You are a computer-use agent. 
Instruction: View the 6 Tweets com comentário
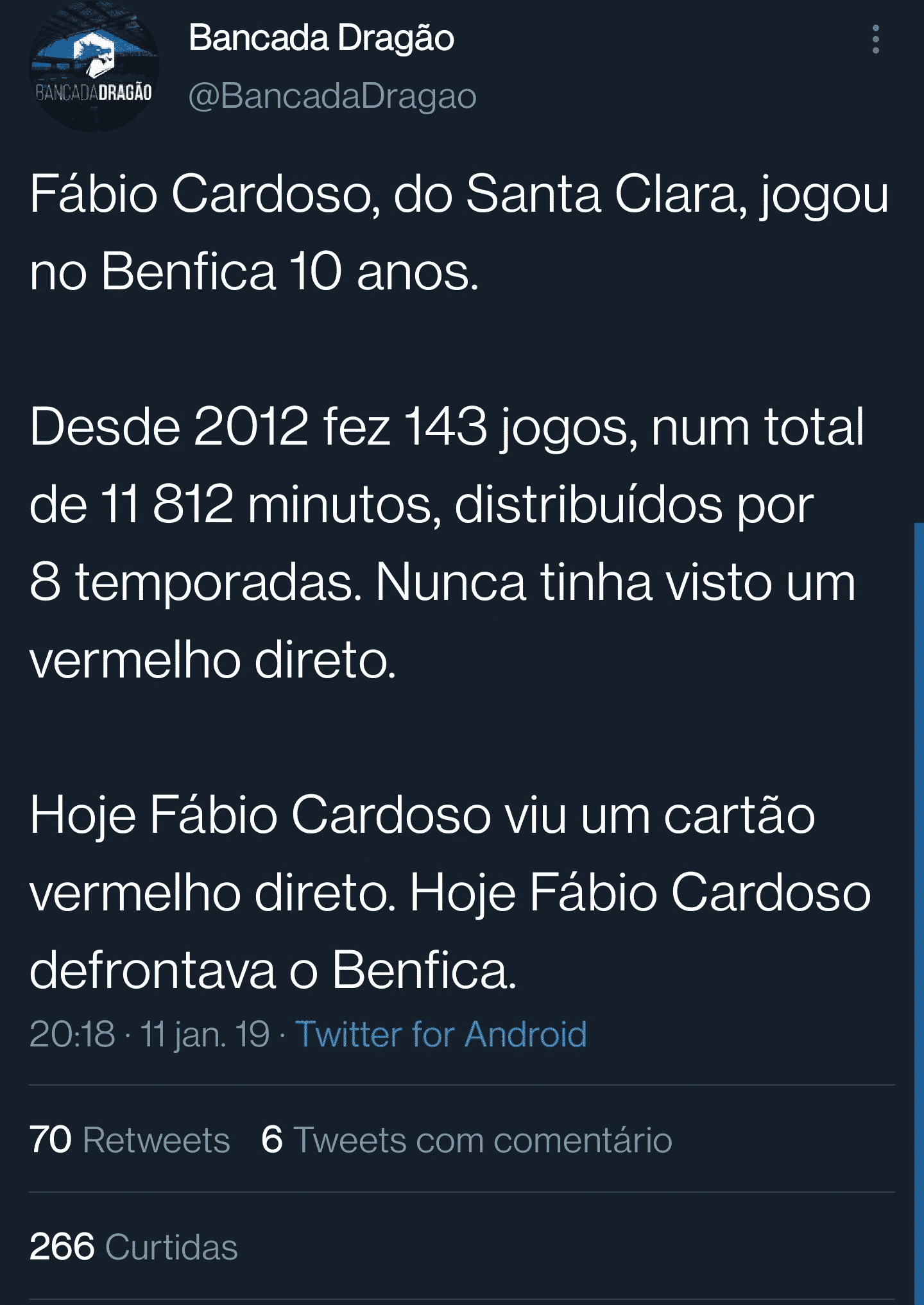click(466, 1140)
